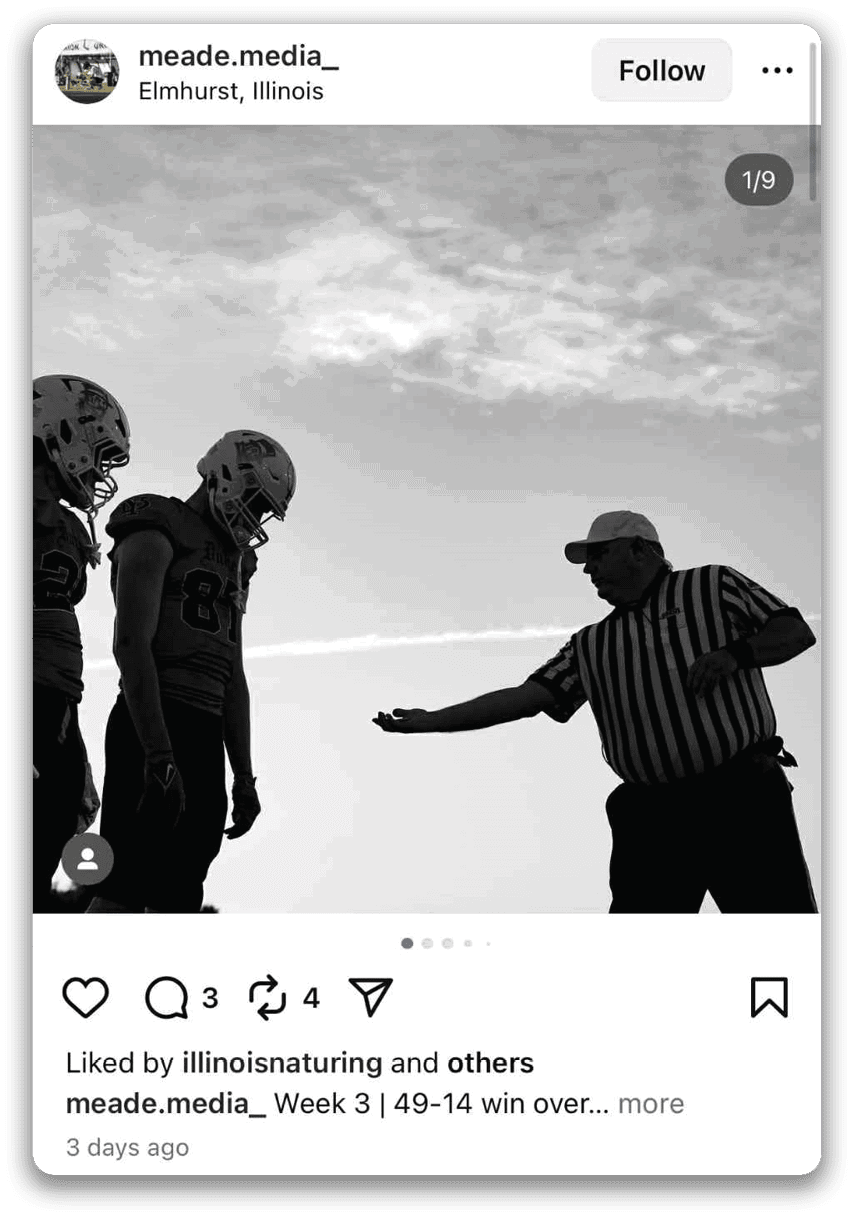Open the Elmhurst, Illinois location
Screen dimensions: 854x1217
[x=231, y=91]
